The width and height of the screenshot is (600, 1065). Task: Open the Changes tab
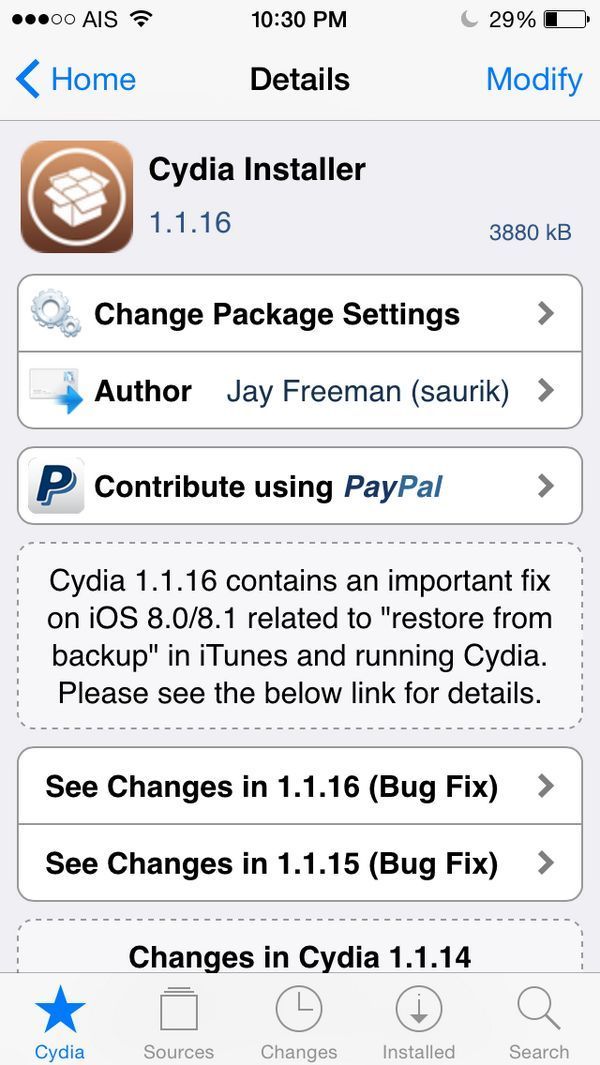pos(299,1022)
